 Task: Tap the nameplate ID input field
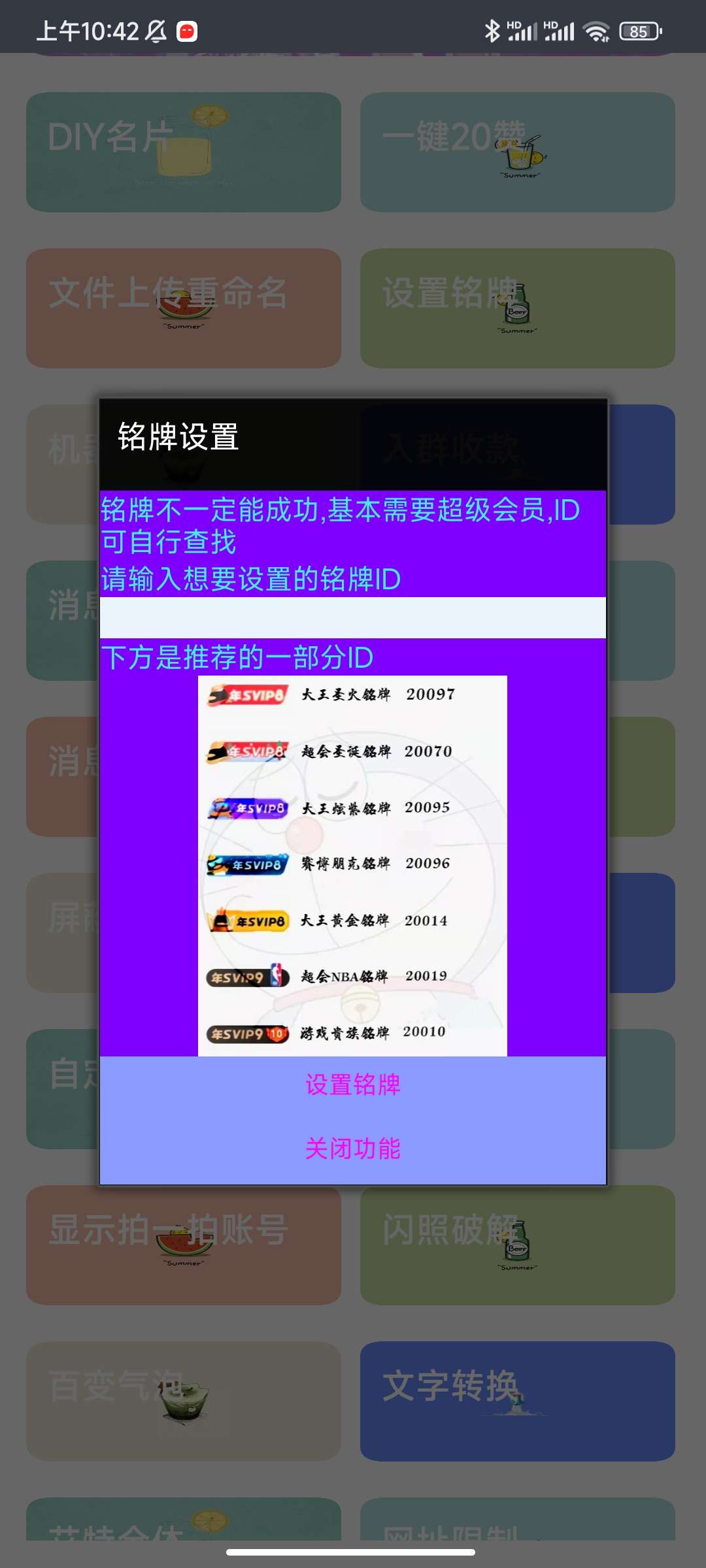(x=353, y=617)
